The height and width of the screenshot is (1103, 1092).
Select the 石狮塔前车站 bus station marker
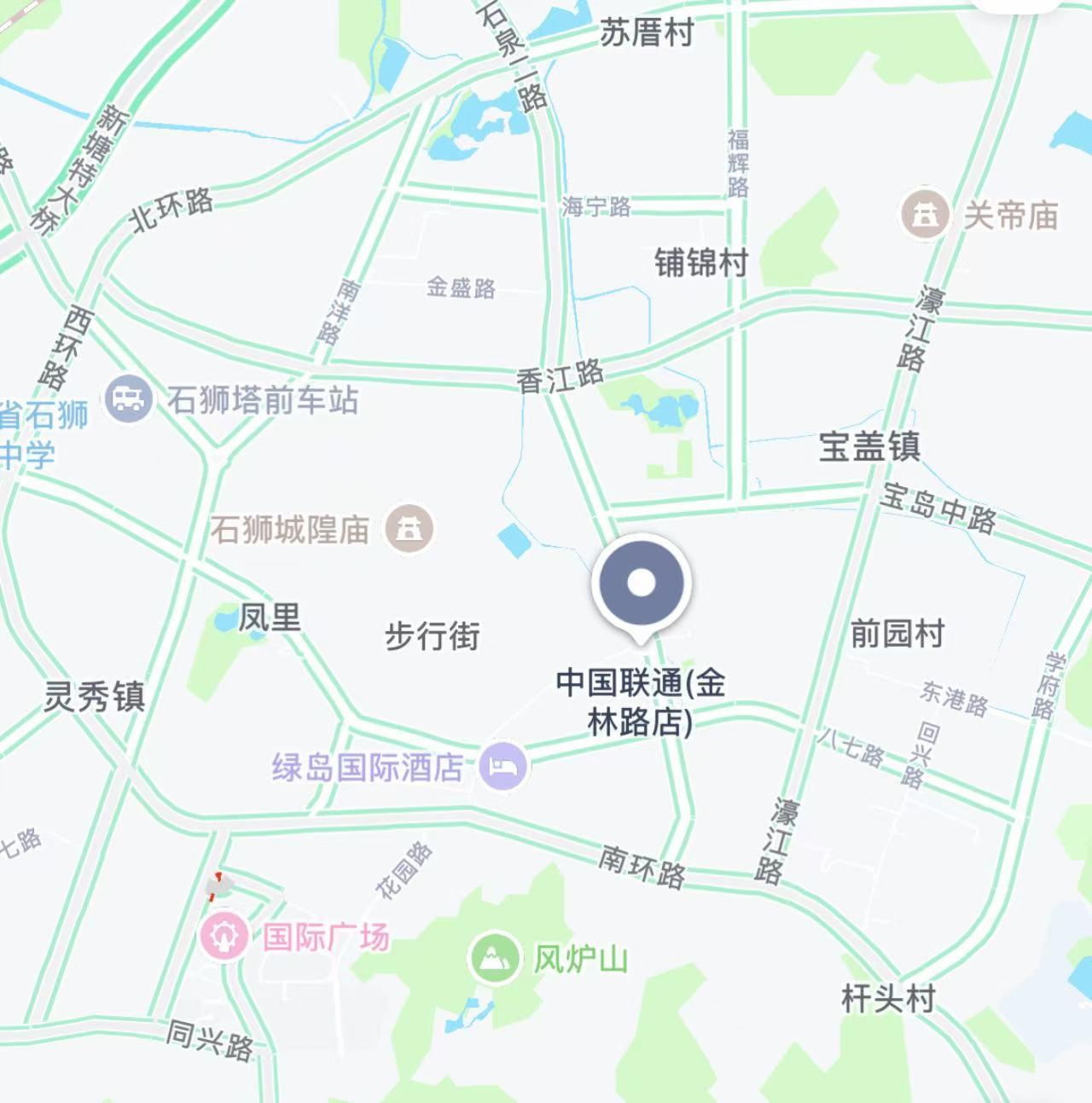[x=129, y=398]
